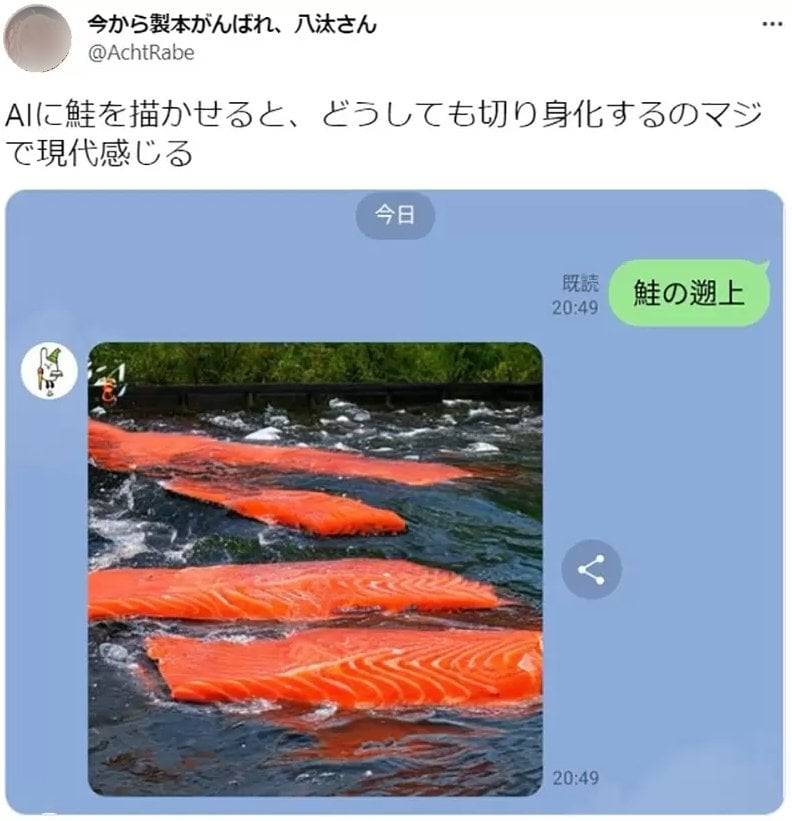Image resolution: width=792 pixels, height=821 pixels.
Task: Open the attached salmon chat screenshot
Action: pos(394,500)
